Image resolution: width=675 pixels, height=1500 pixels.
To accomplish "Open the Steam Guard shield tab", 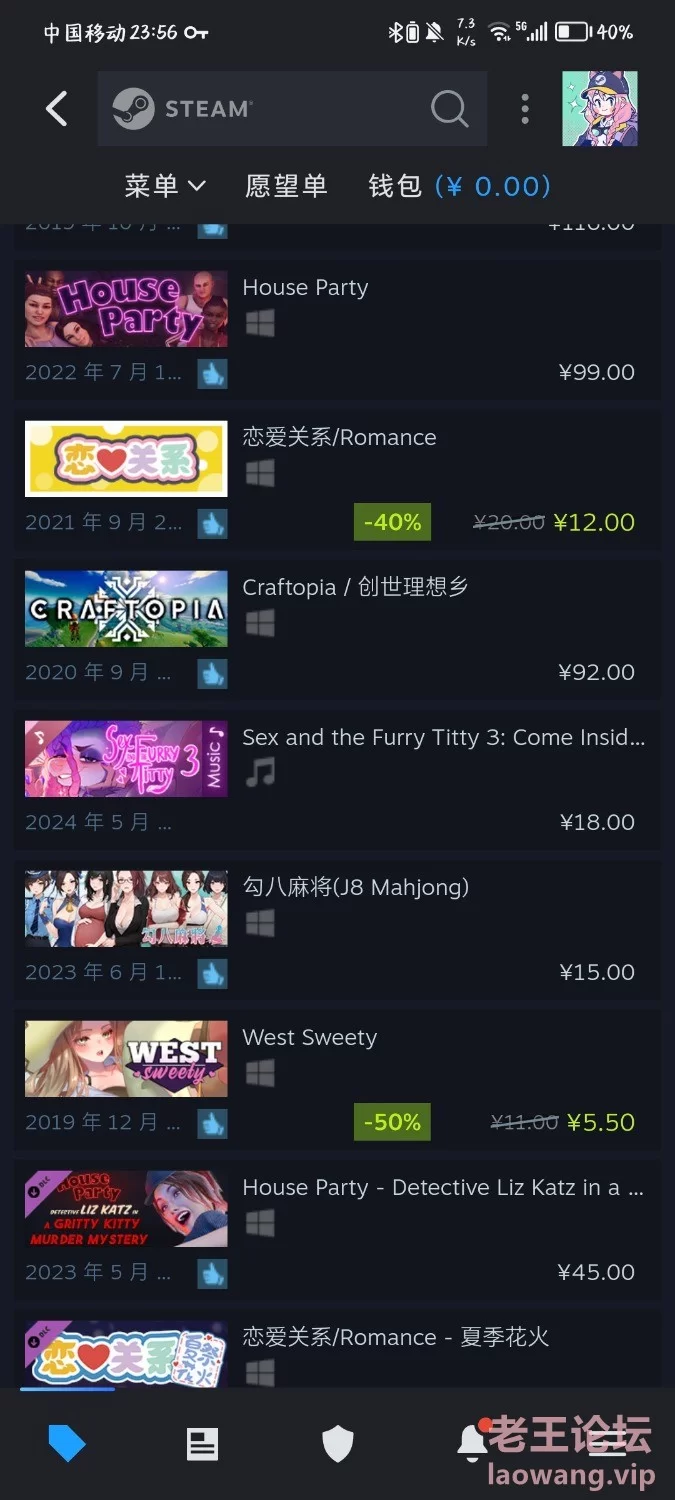I will tap(337, 1443).
